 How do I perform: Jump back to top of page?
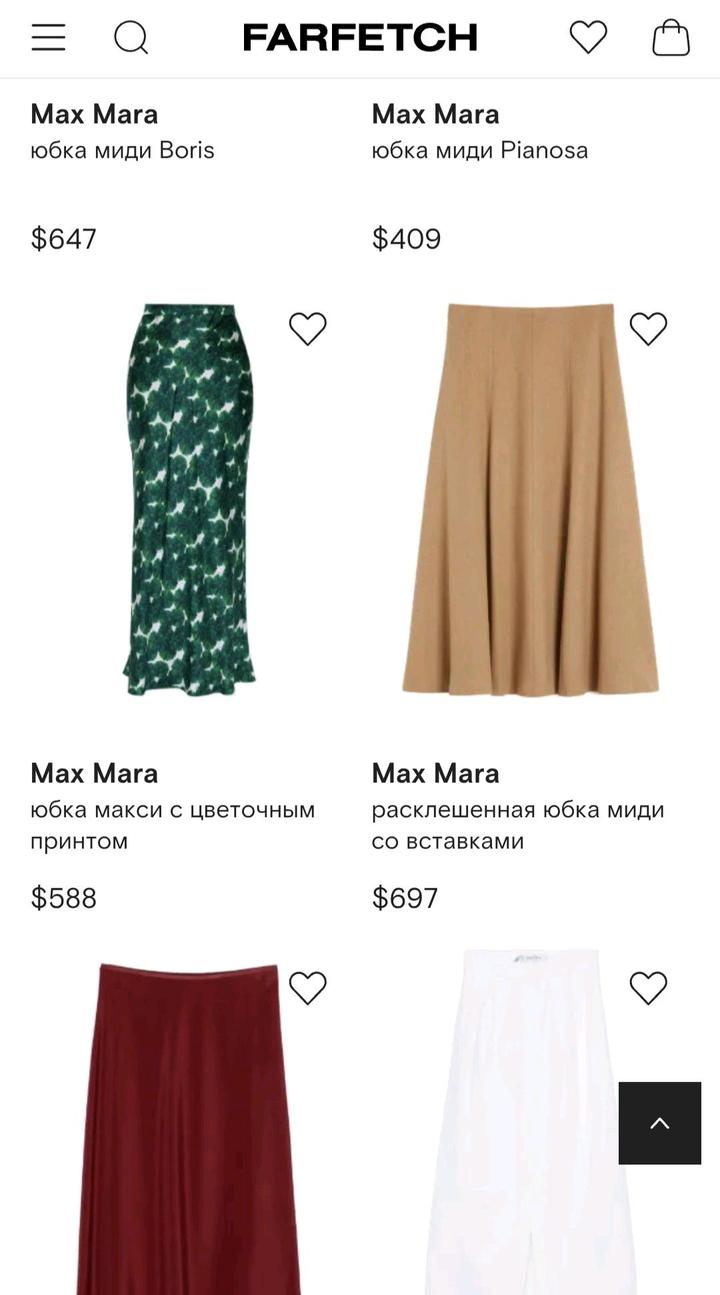[659, 1123]
